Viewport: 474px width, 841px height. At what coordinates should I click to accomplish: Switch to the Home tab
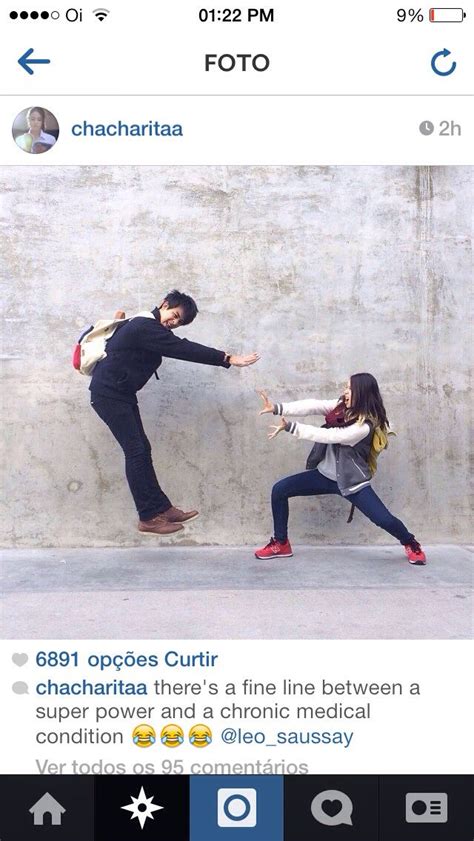47,808
